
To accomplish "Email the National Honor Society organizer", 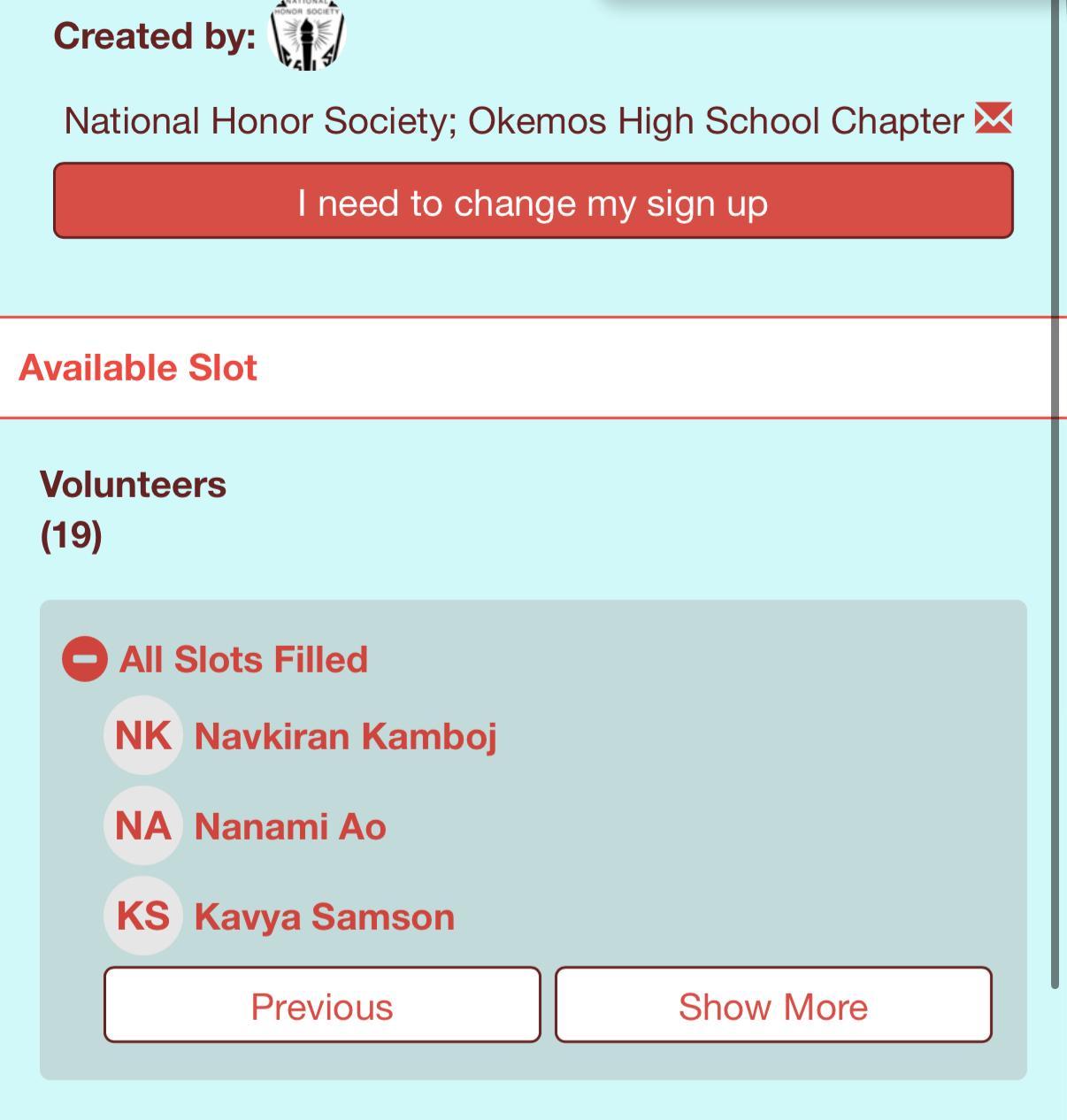I will click(x=993, y=119).
